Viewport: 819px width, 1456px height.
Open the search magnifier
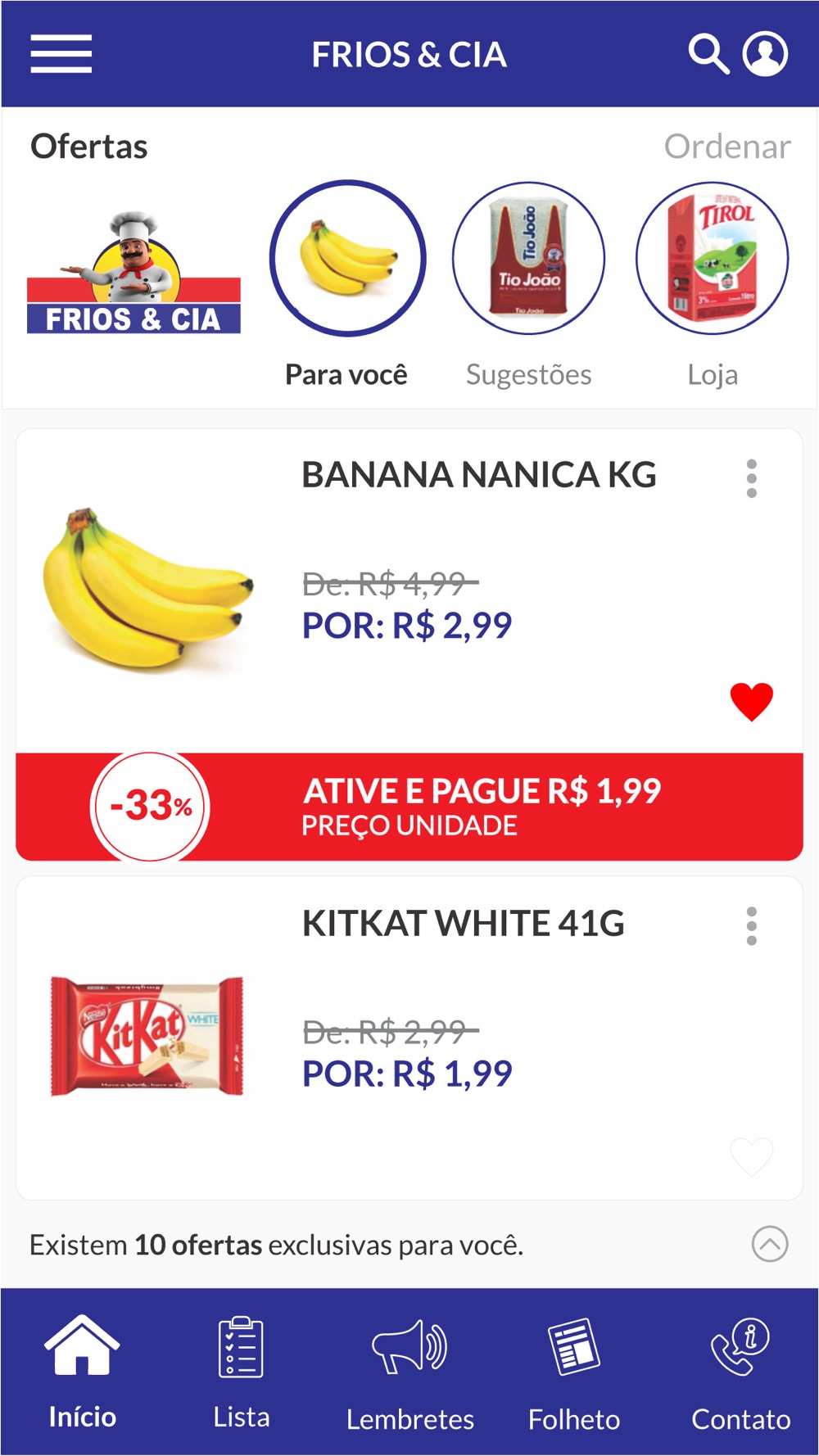point(708,54)
